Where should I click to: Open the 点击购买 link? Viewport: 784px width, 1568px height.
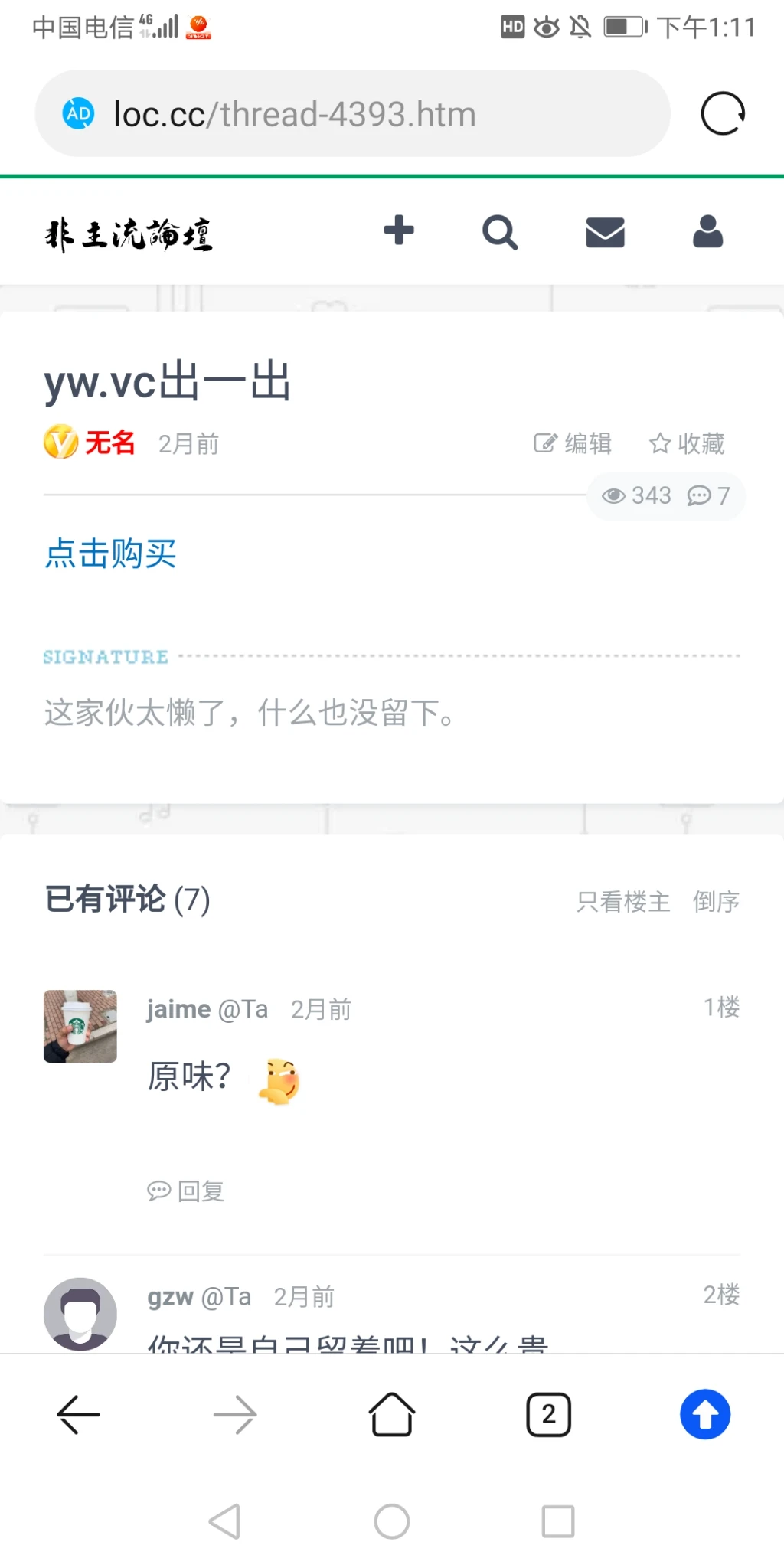click(110, 553)
